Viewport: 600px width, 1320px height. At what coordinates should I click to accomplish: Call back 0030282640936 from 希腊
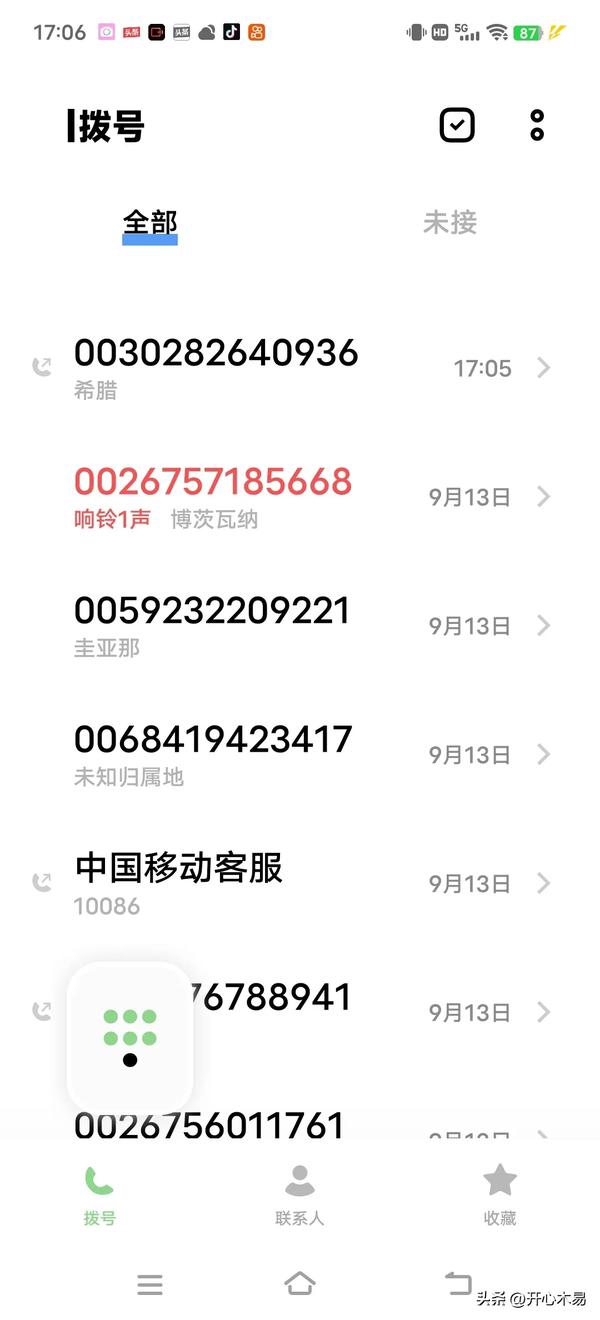(300, 368)
